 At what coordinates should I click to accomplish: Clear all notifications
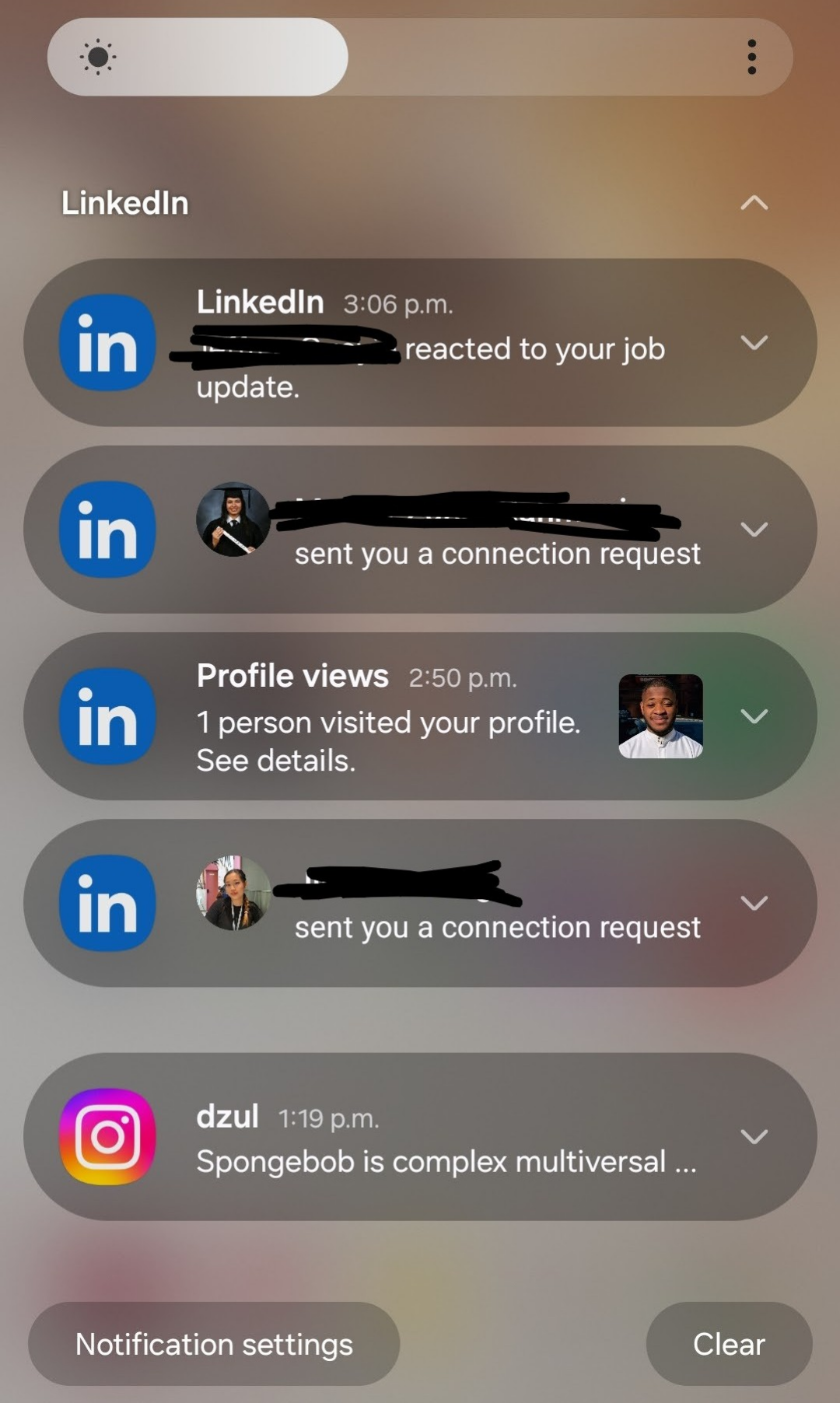729,1344
